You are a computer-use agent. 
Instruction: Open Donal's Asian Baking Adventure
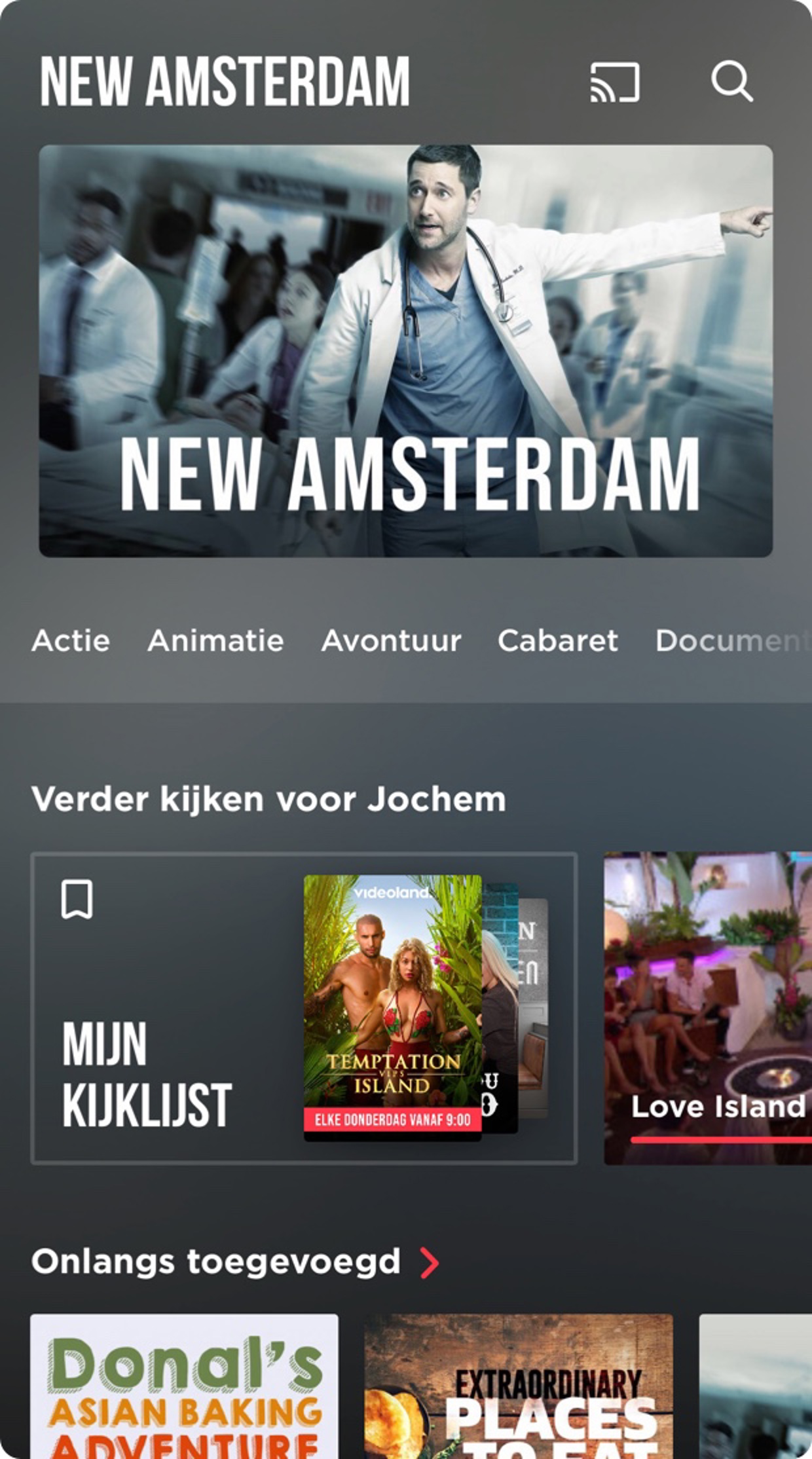(x=184, y=1388)
